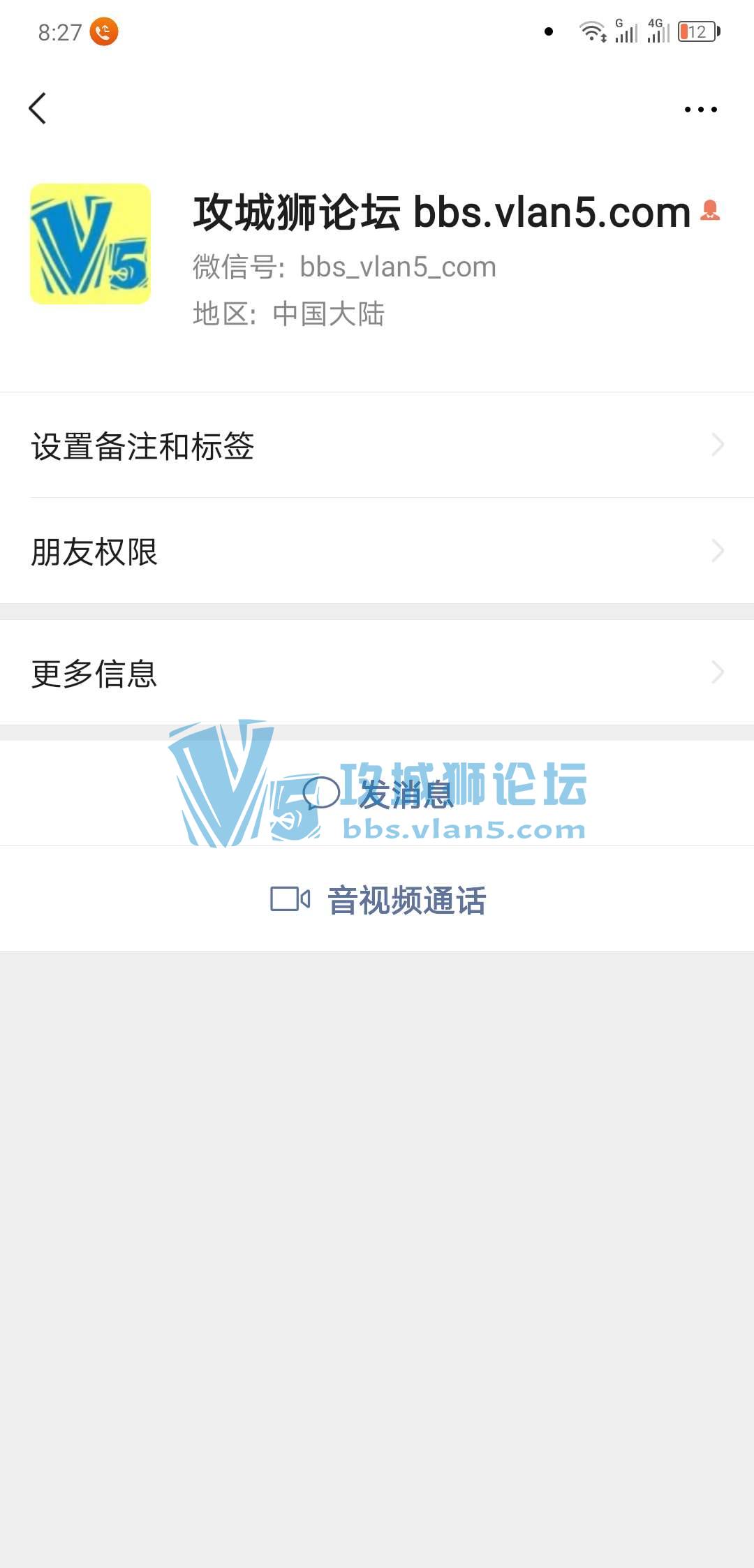The height and width of the screenshot is (1568, 754).
Task: Tap 发消息 to send a message
Action: click(378, 794)
